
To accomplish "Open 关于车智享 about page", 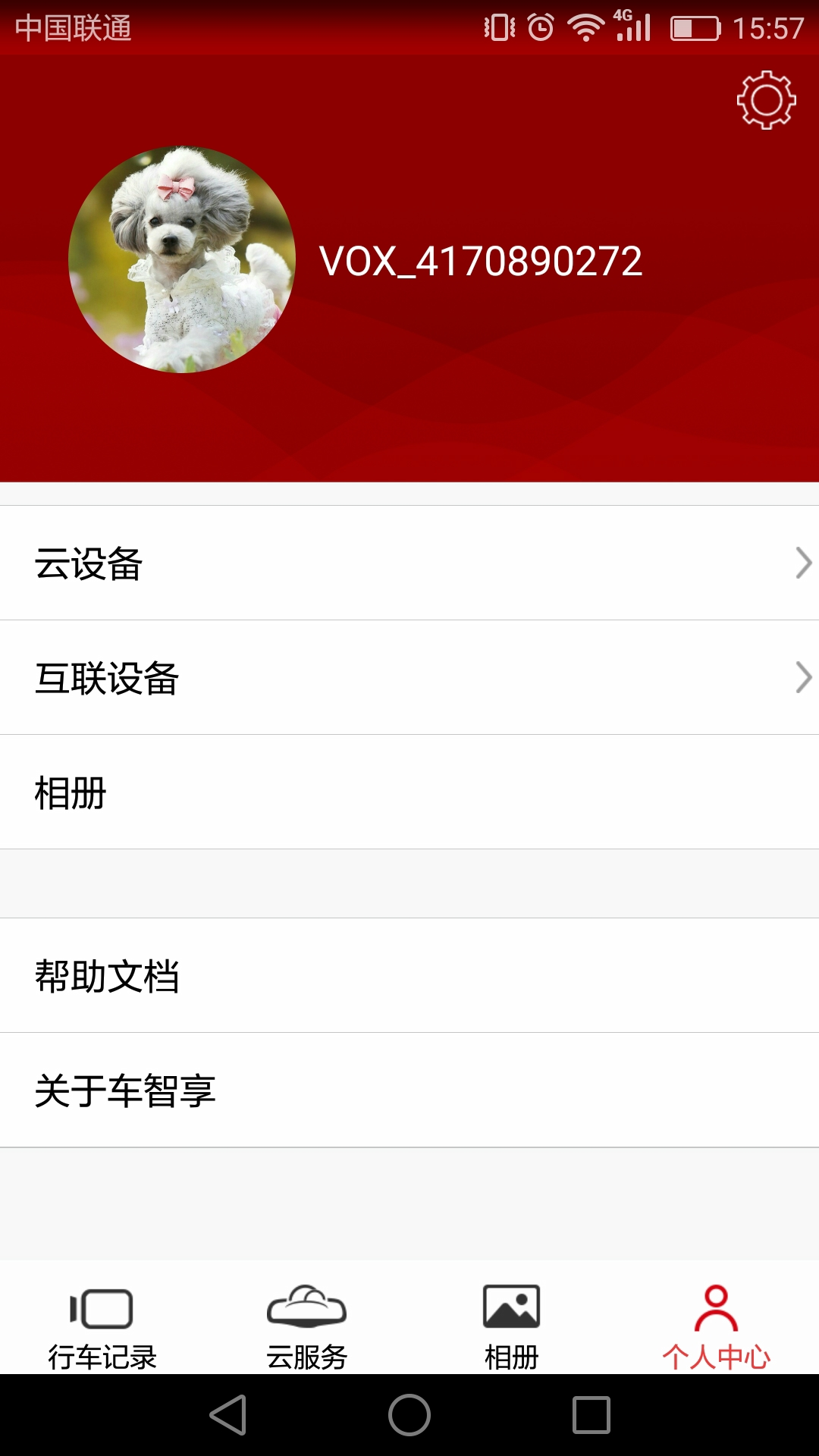I will [x=409, y=1090].
